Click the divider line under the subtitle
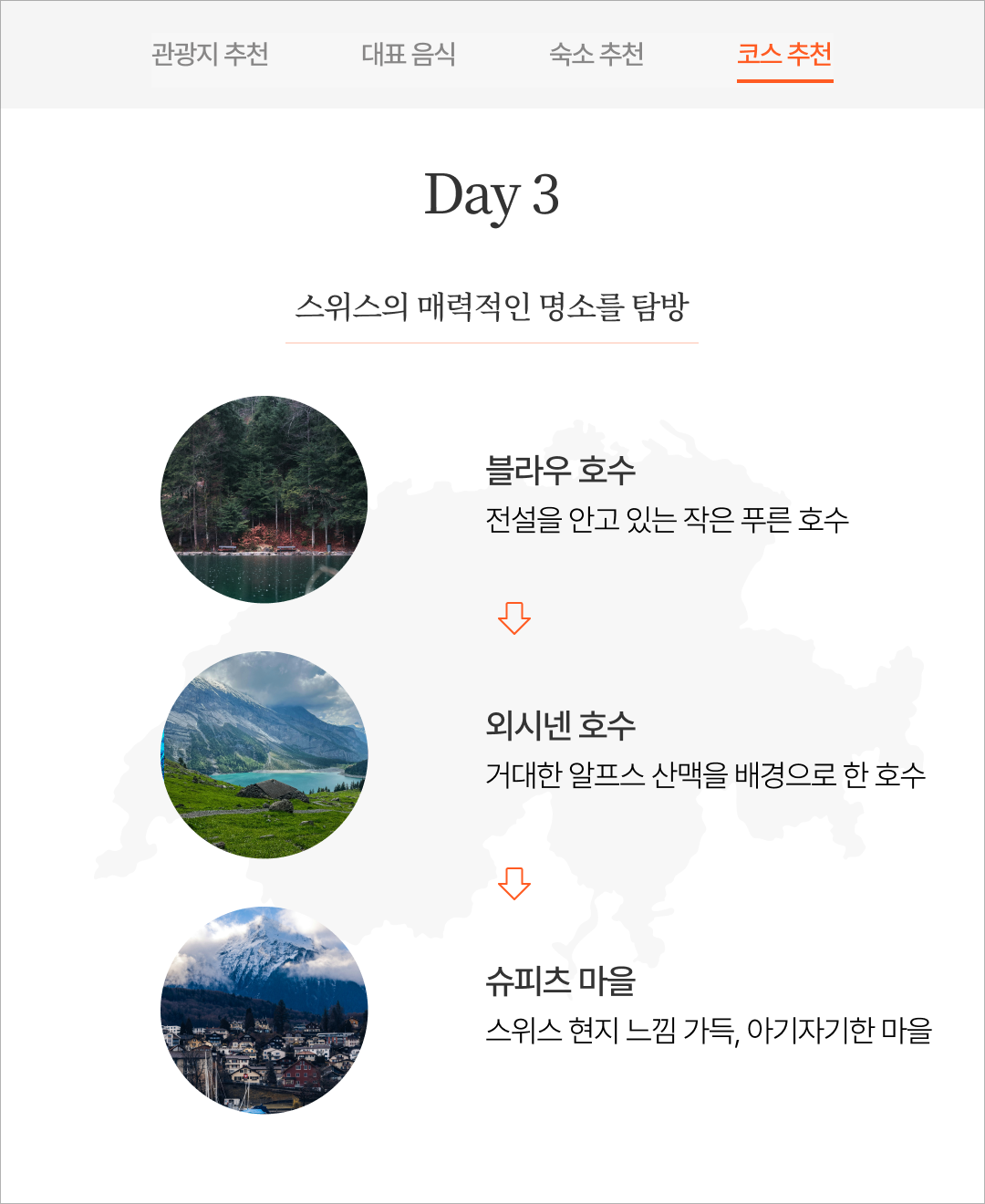This screenshot has width=985, height=1204. click(492, 340)
